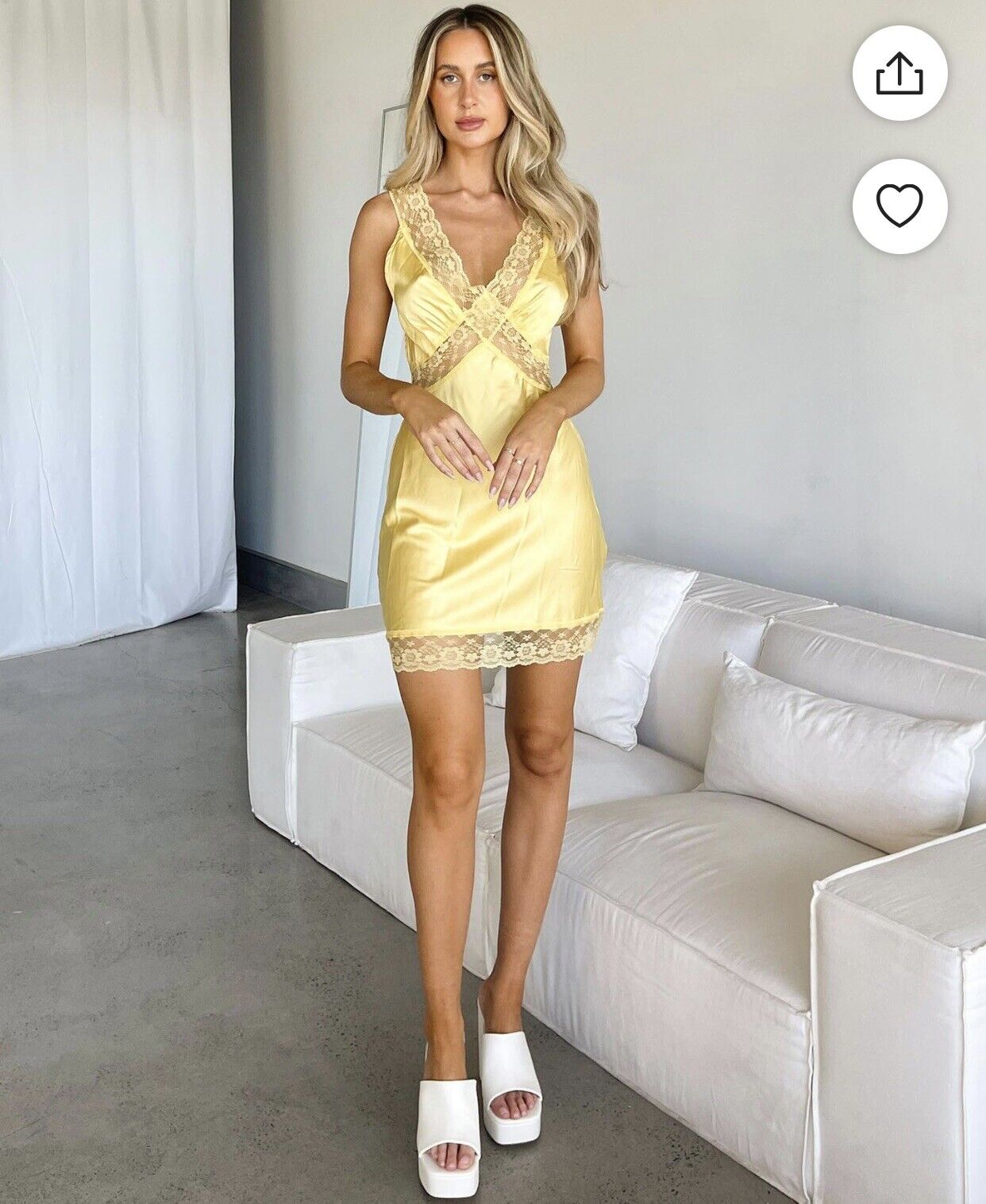
Task: Share this yellow dress listing
Action: pos(899,73)
